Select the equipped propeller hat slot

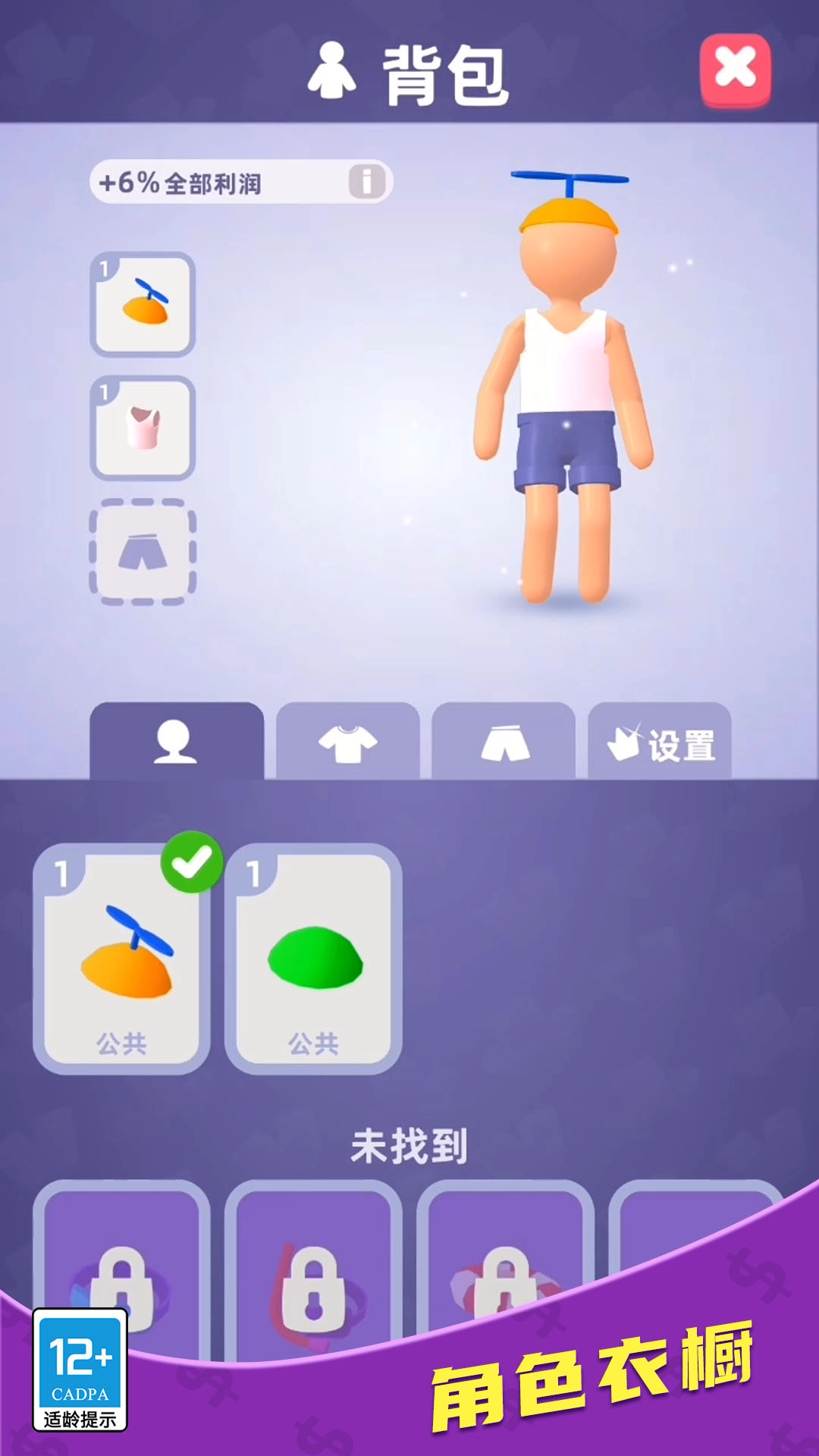141,303
